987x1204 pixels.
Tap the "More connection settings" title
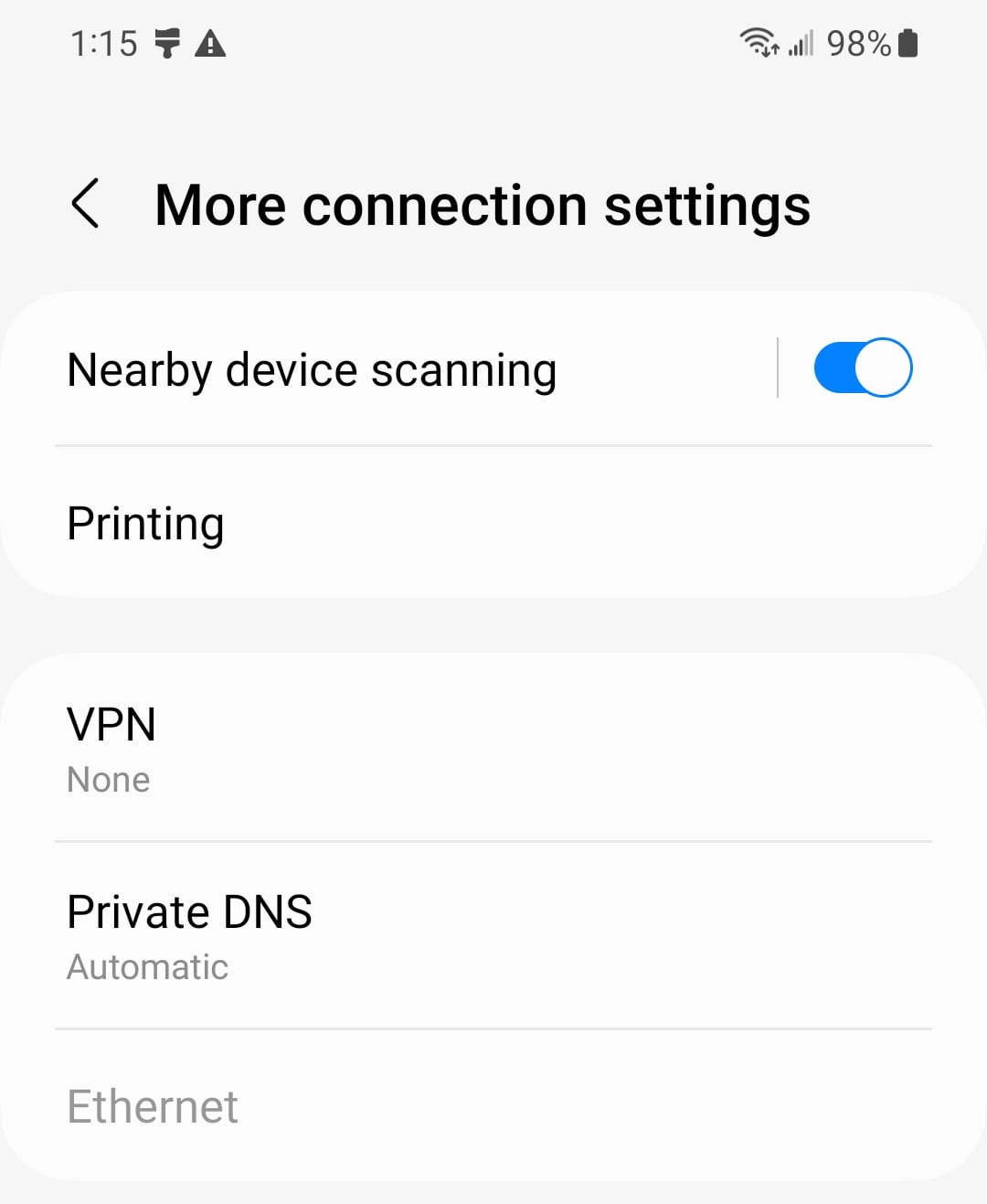click(483, 204)
